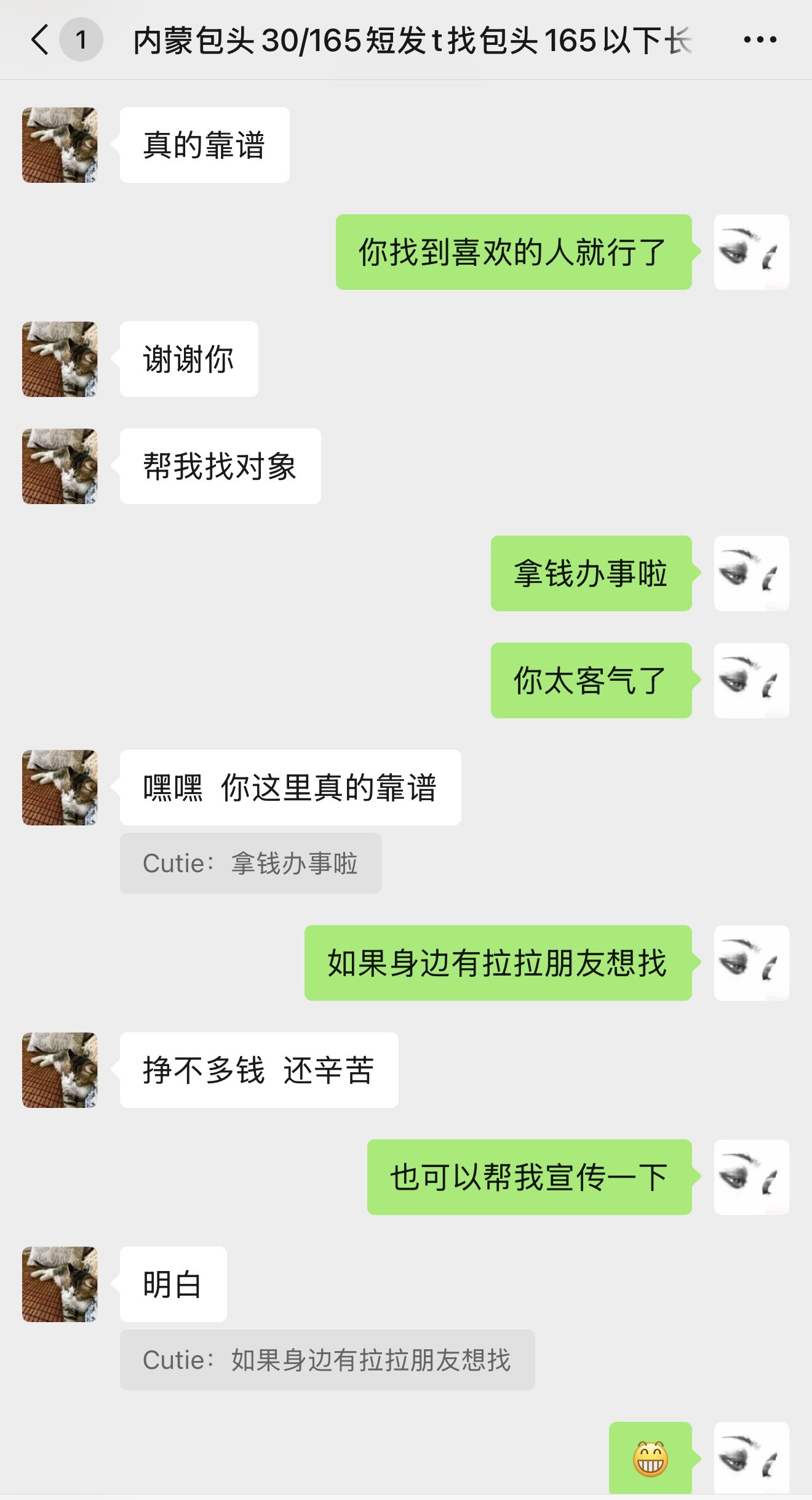Open the quoted message "Cutie：拿钱办事啦"

coord(250,863)
